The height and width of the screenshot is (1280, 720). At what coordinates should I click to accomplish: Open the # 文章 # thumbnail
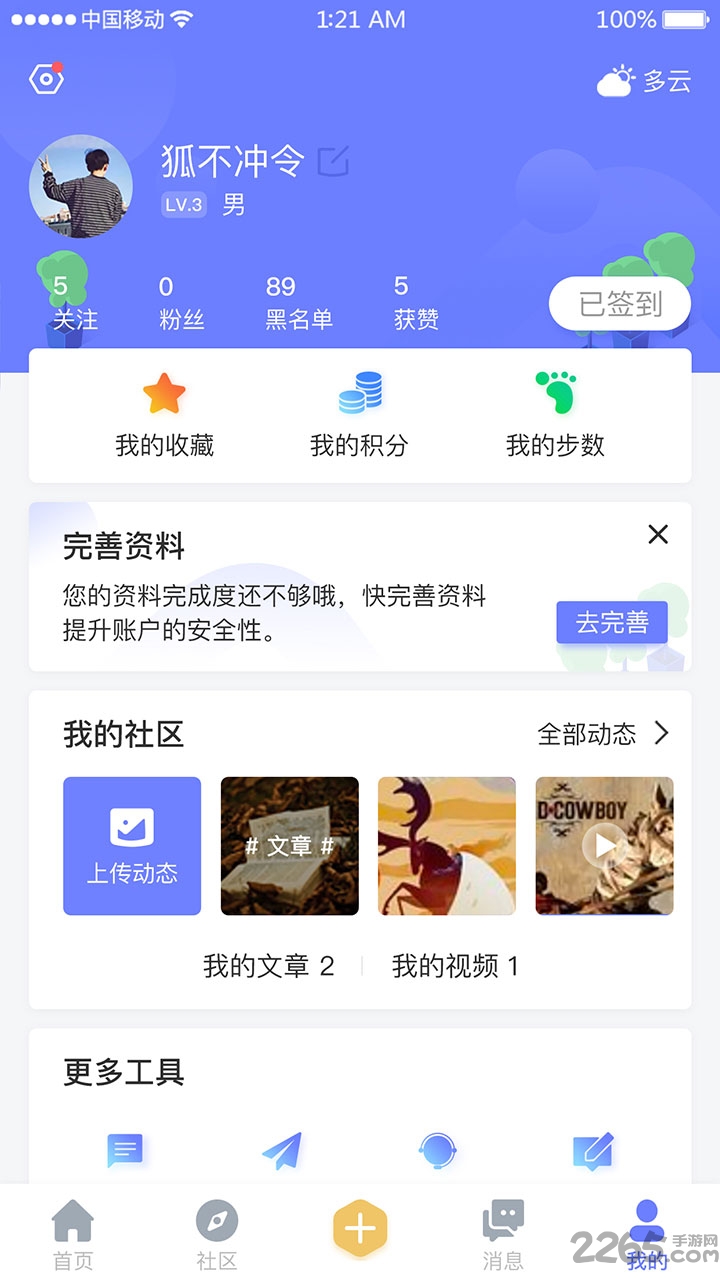[290, 846]
